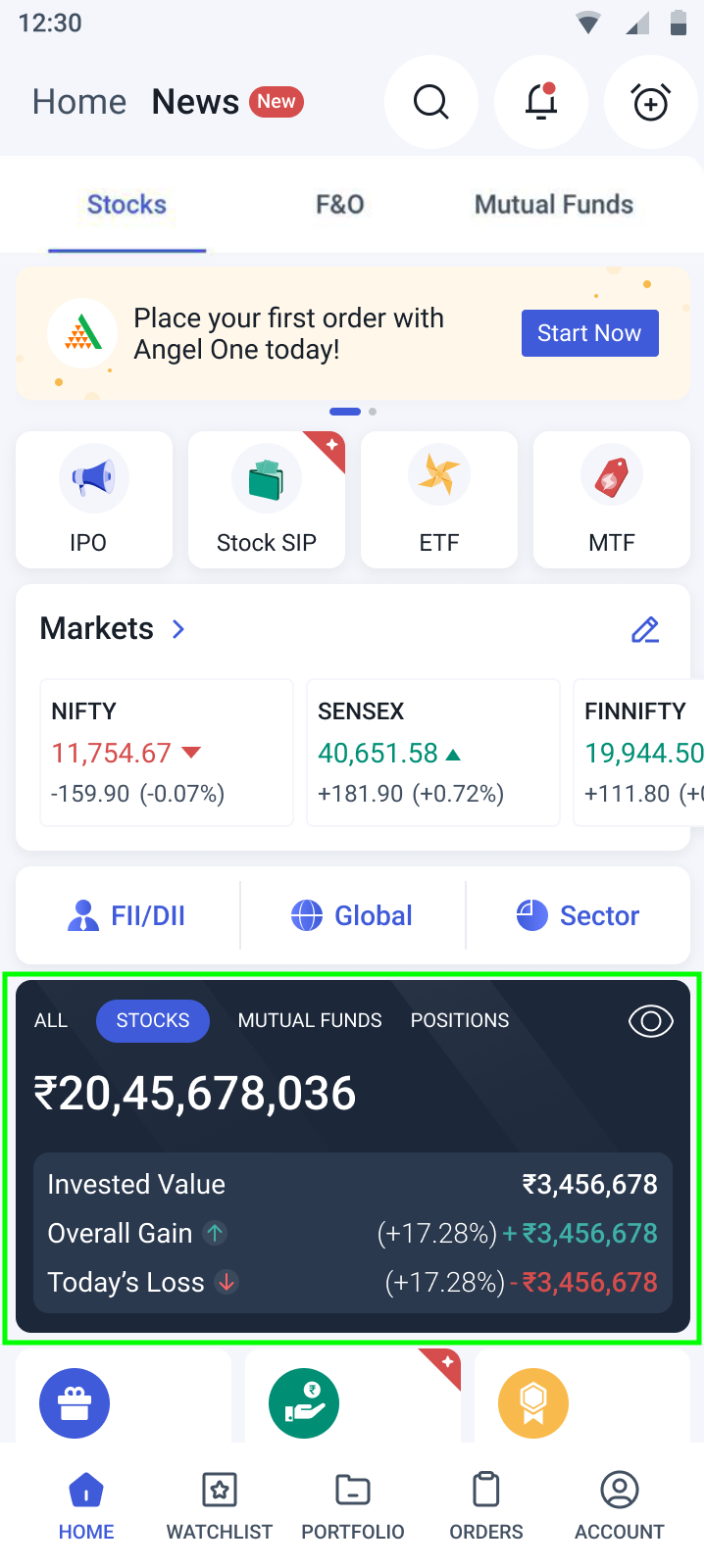Open FII/DII activity
The image size is (706, 1568).
click(127, 915)
